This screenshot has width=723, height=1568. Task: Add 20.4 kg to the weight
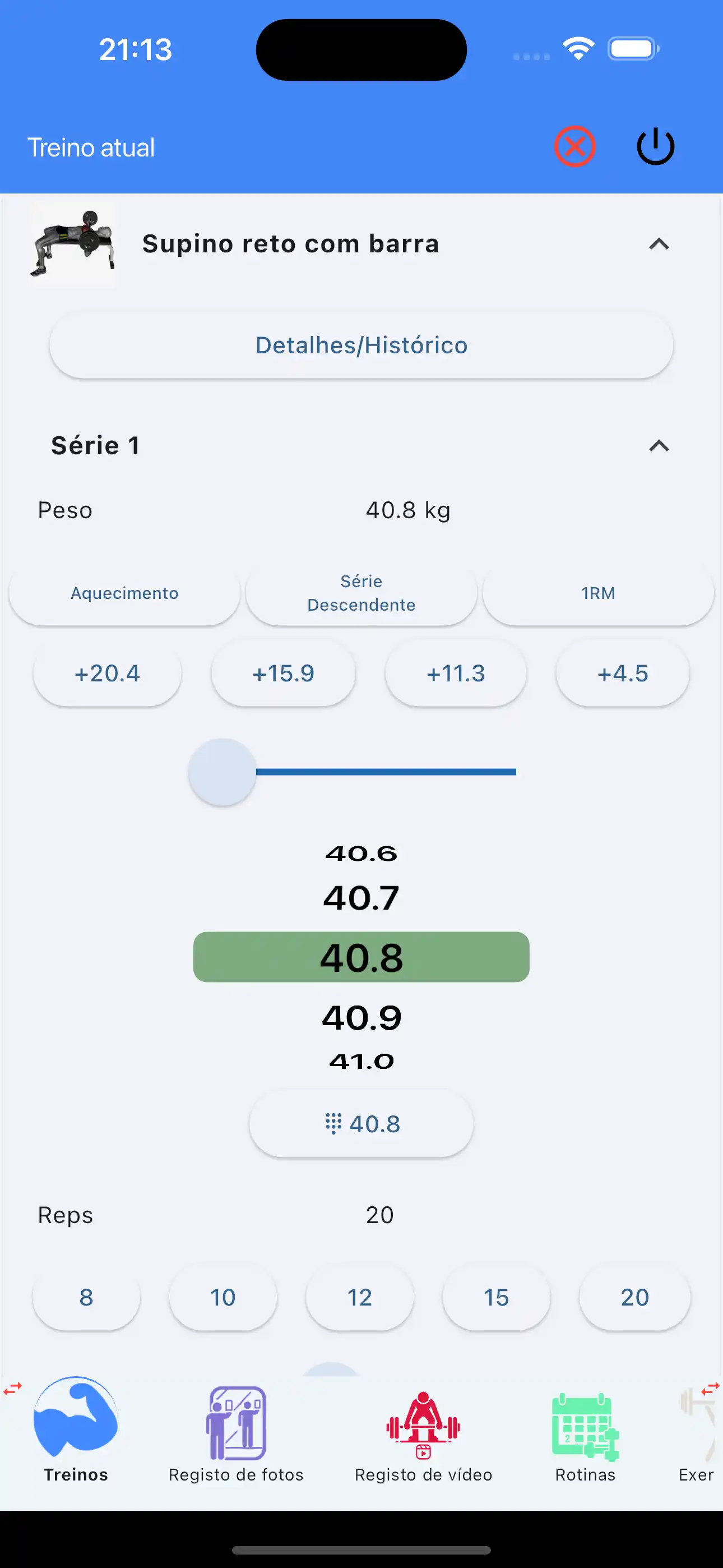coord(107,673)
